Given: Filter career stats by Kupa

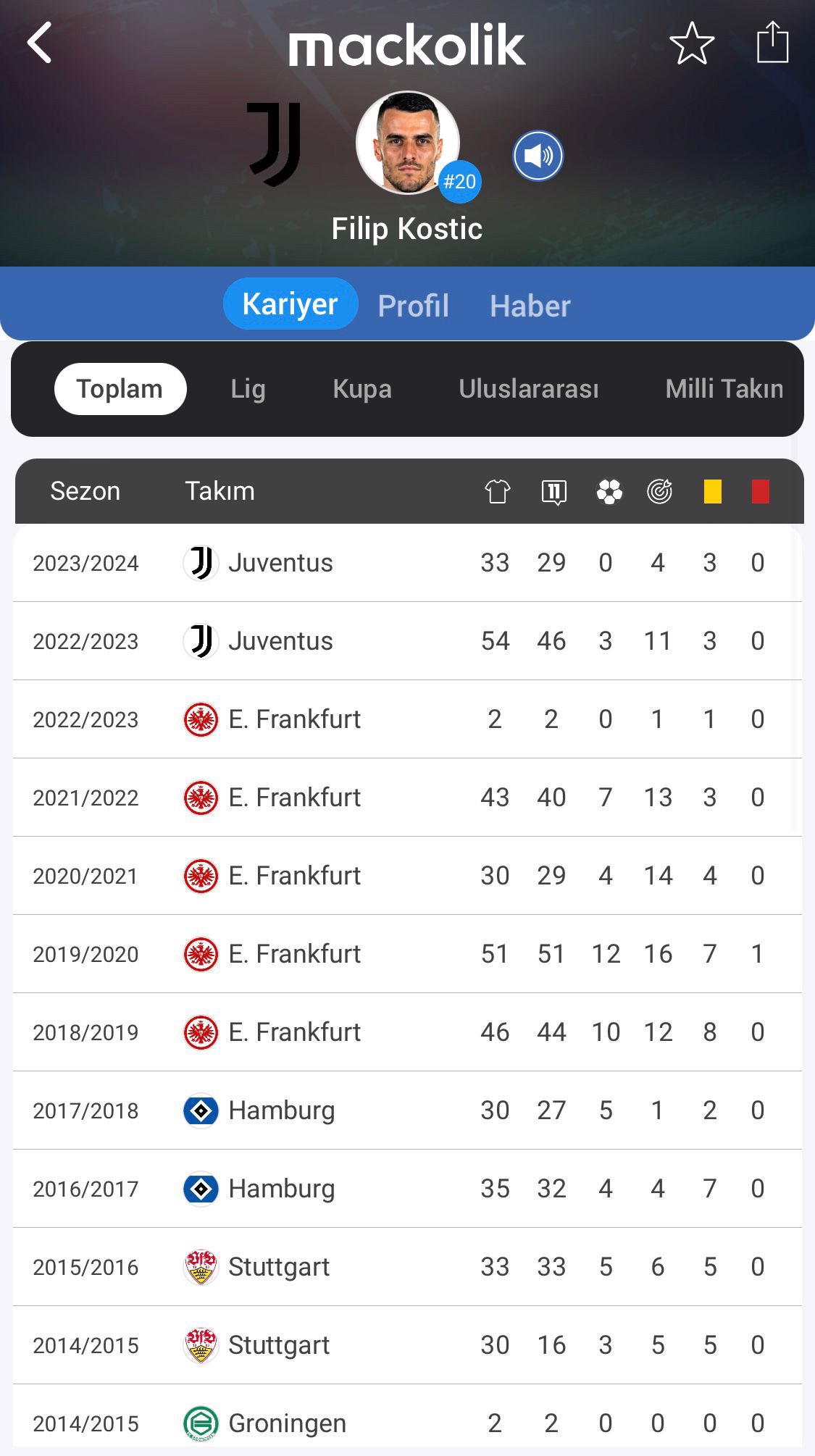Looking at the screenshot, I should [362, 389].
